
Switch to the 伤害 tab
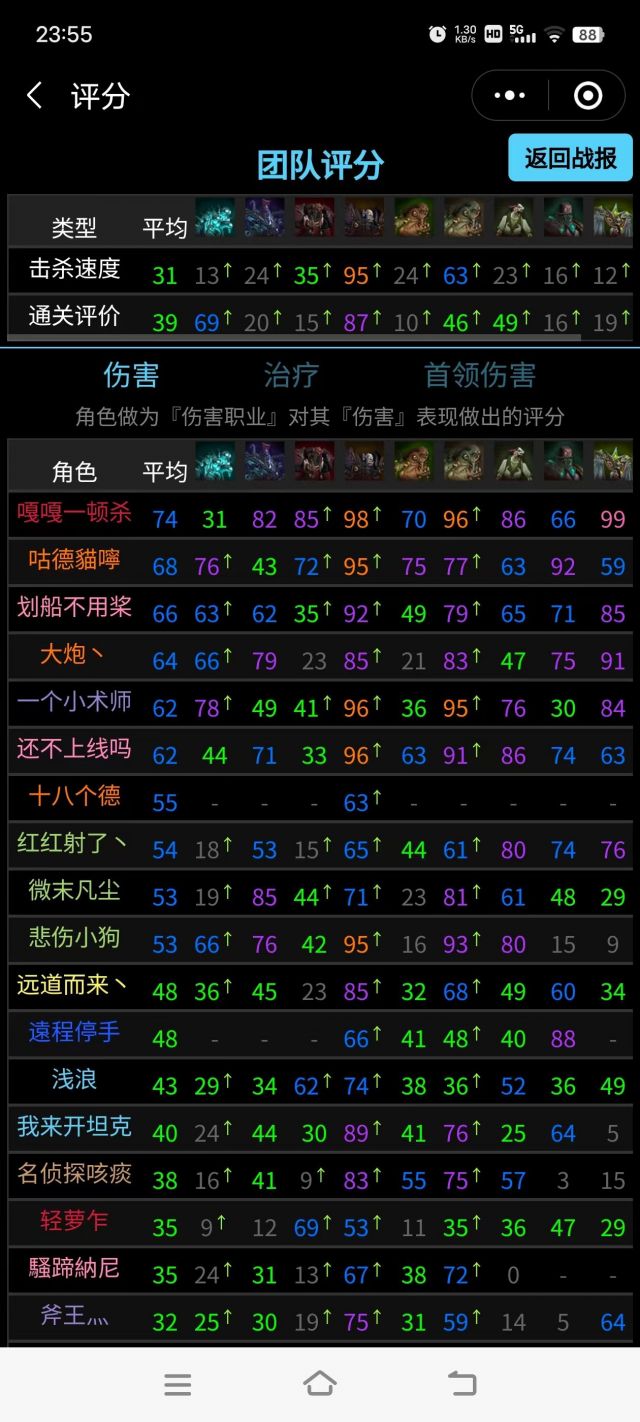(x=131, y=375)
